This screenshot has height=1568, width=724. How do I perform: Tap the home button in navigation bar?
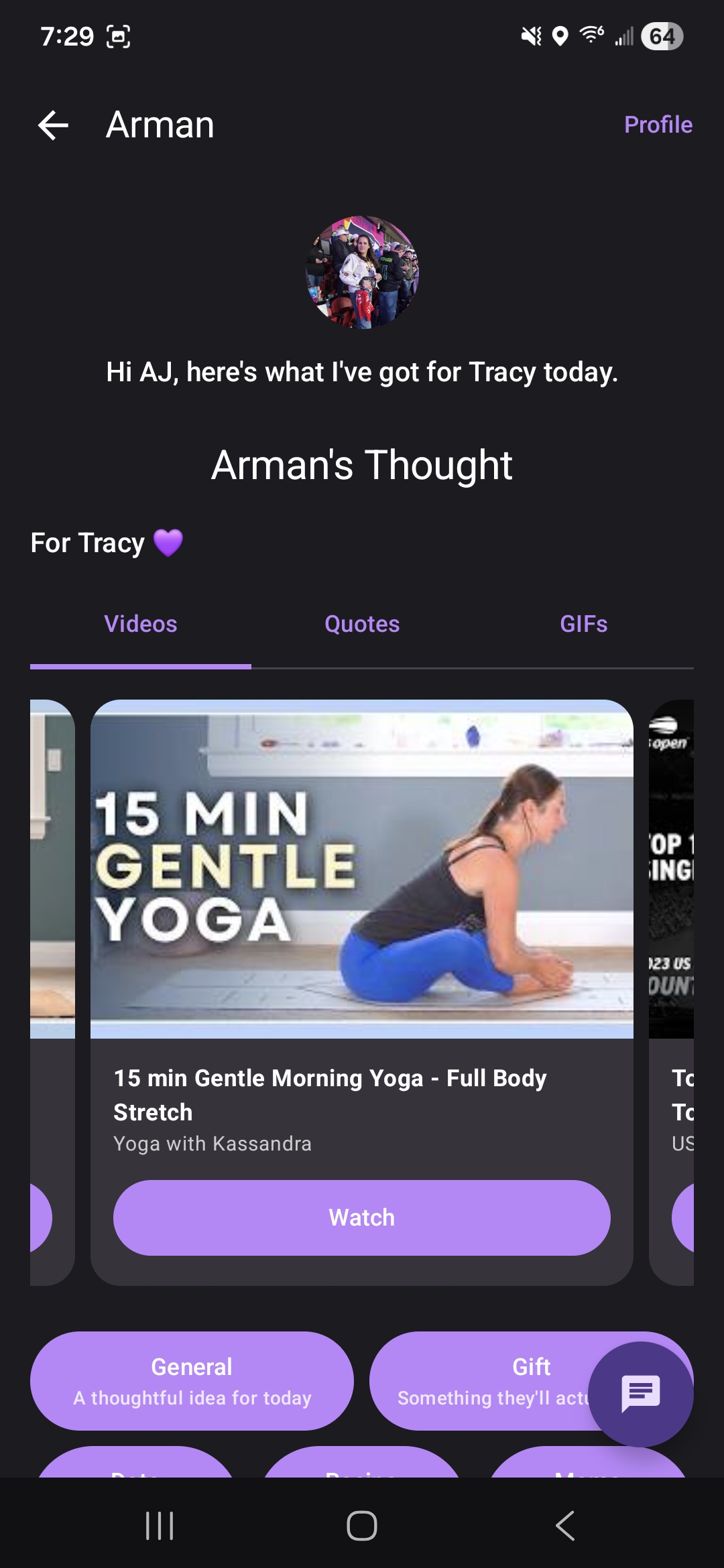pyautogui.click(x=362, y=1524)
